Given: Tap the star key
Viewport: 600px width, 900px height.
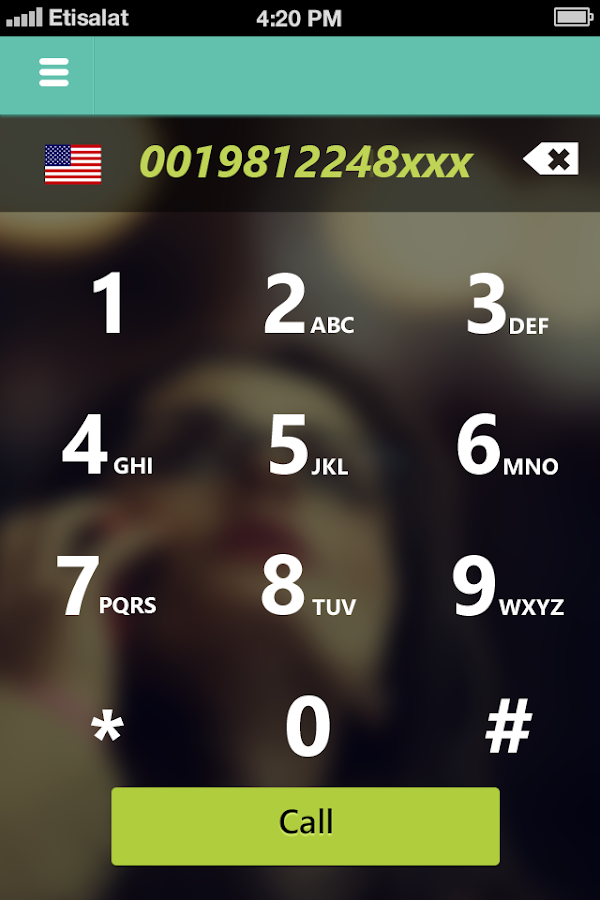Looking at the screenshot, I should pyautogui.click(x=107, y=728).
